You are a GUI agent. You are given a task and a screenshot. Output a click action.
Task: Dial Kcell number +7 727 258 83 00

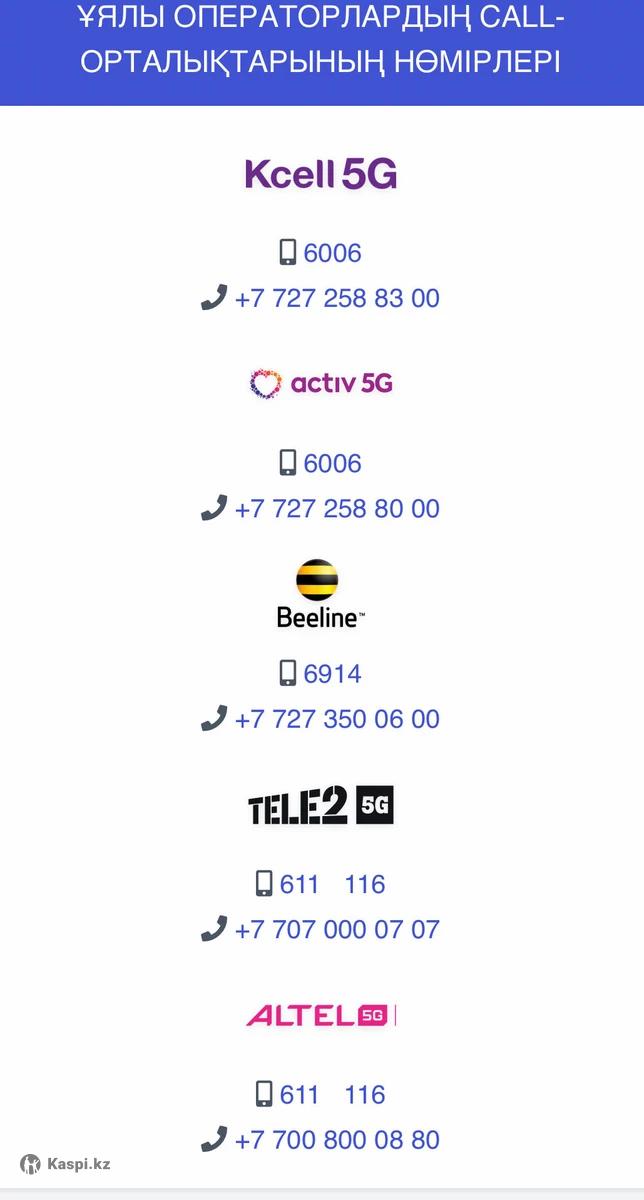coord(337,299)
